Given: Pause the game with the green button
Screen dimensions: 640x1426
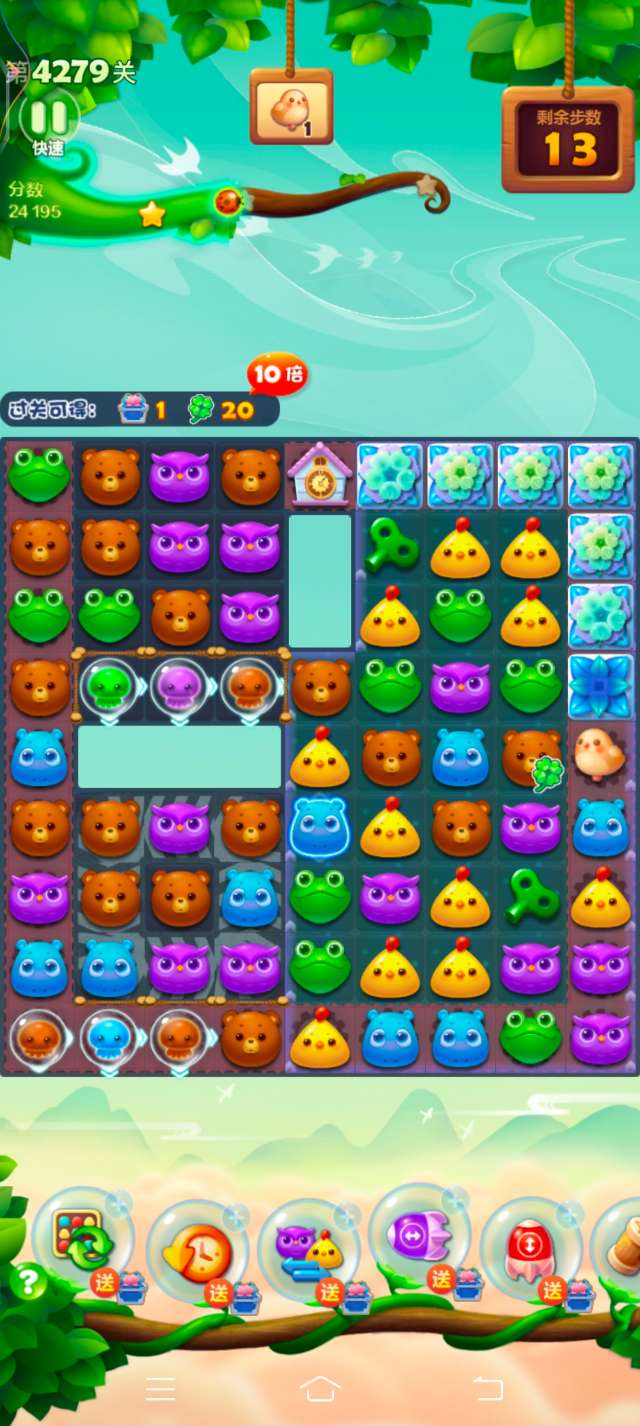Looking at the screenshot, I should click(x=47, y=119).
